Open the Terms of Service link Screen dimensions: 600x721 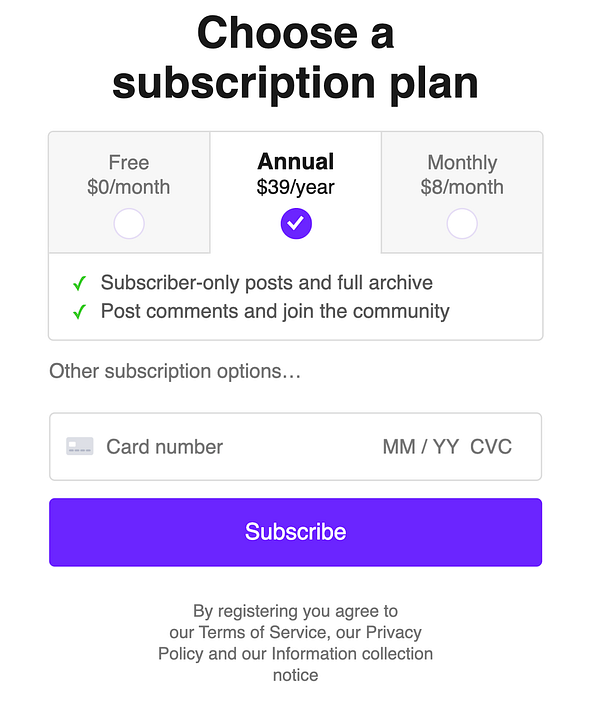(x=262, y=632)
